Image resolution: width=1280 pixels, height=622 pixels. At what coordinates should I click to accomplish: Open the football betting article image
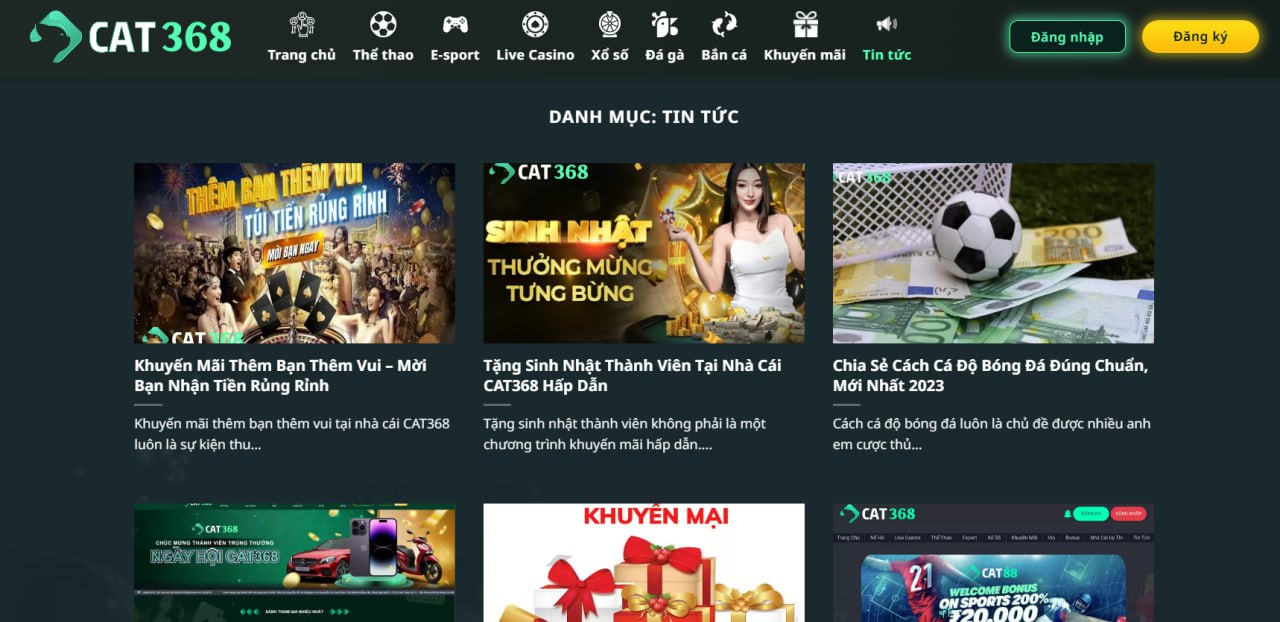pyautogui.click(x=993, y=253)
